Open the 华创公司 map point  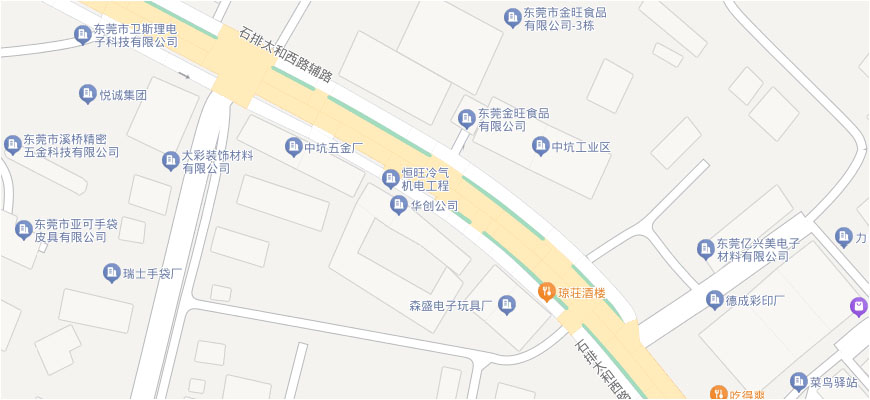tap(398, 205)
